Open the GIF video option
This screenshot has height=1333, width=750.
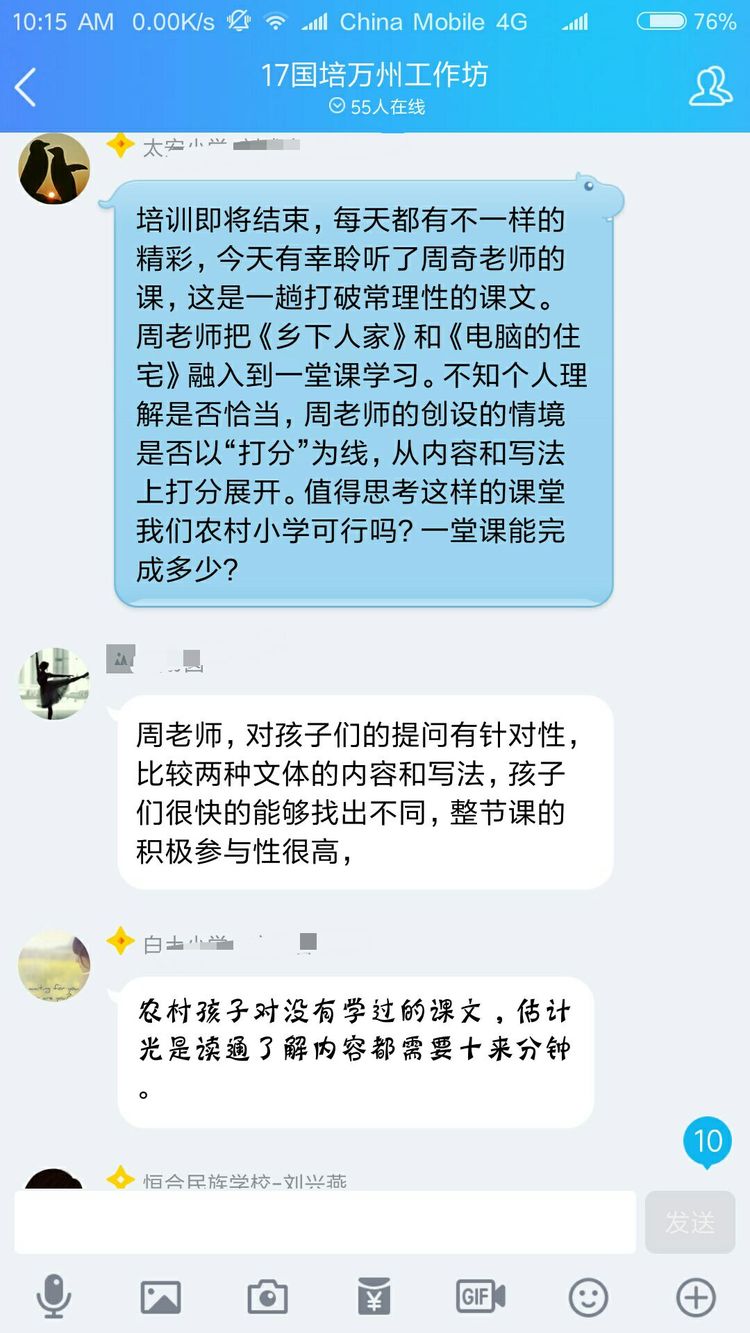tap(481, 1297)
